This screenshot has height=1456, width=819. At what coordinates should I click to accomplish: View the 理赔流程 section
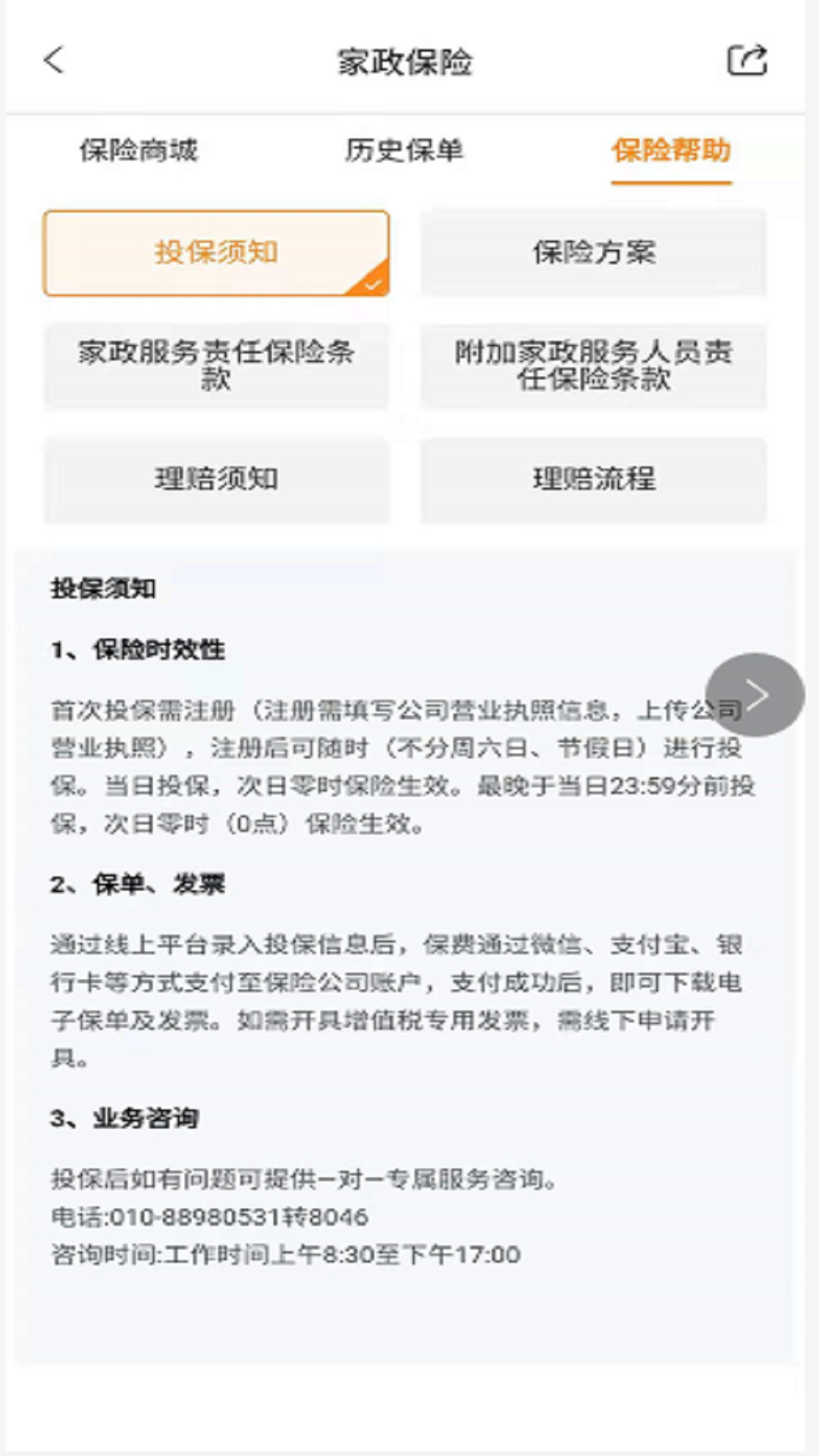point(594,479)
